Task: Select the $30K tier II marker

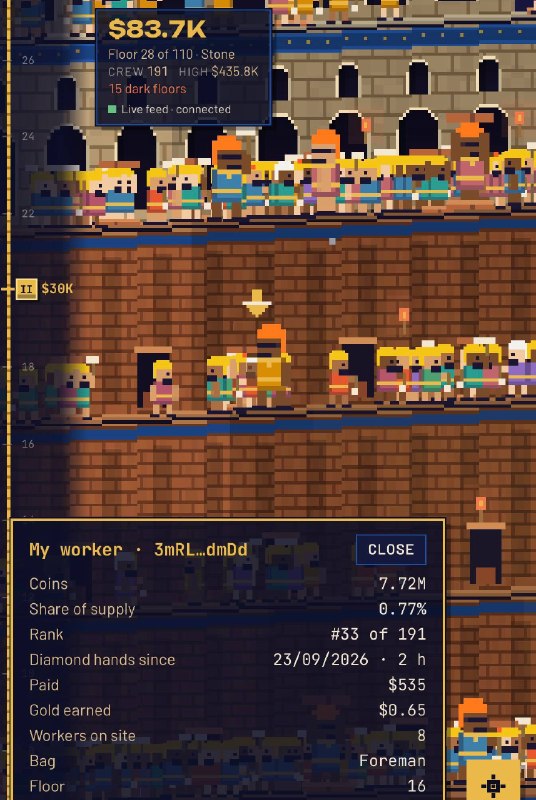Action: (44, 289)
